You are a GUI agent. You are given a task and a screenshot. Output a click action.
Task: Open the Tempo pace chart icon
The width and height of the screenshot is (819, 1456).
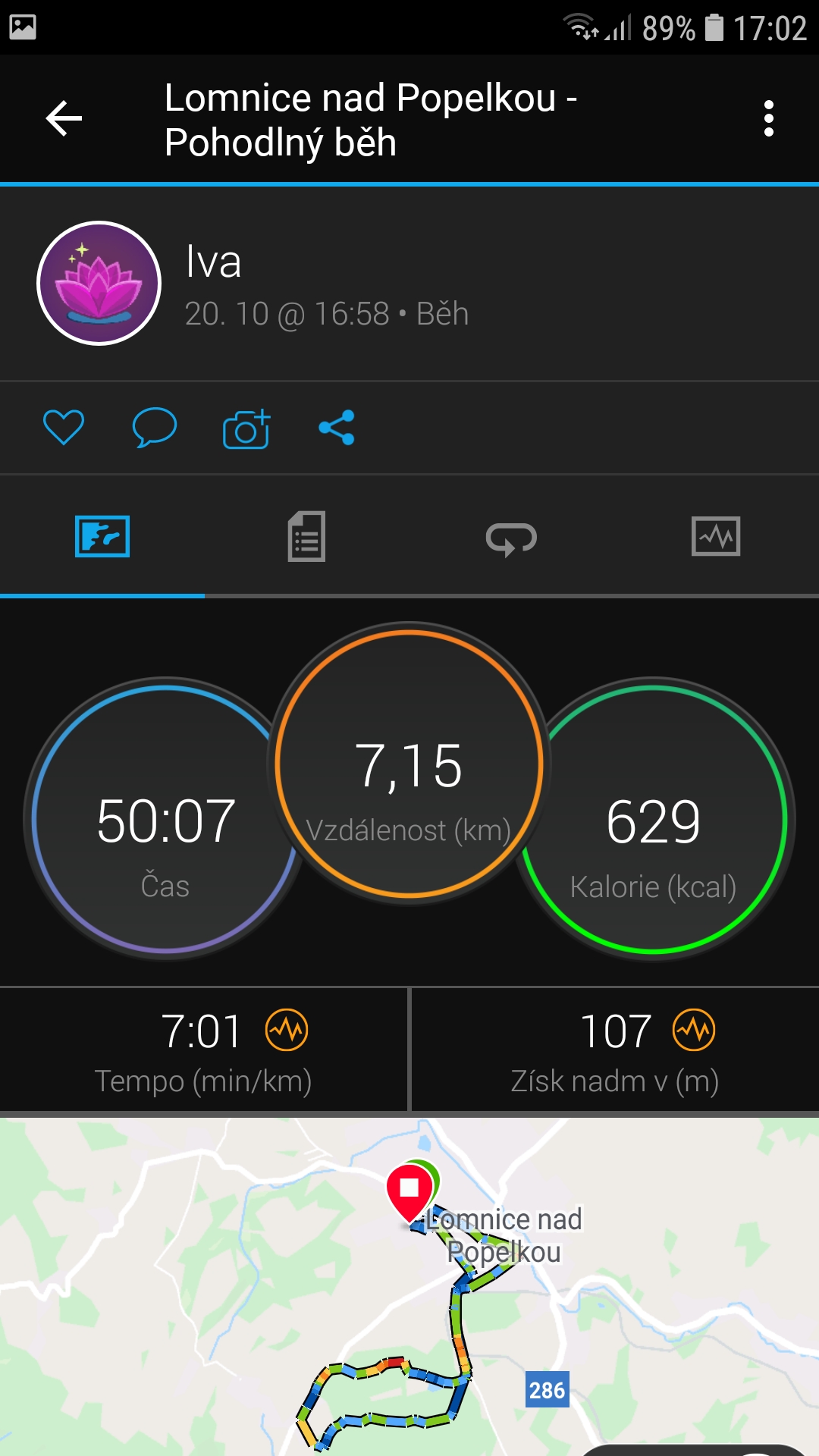click(287, 1030)
